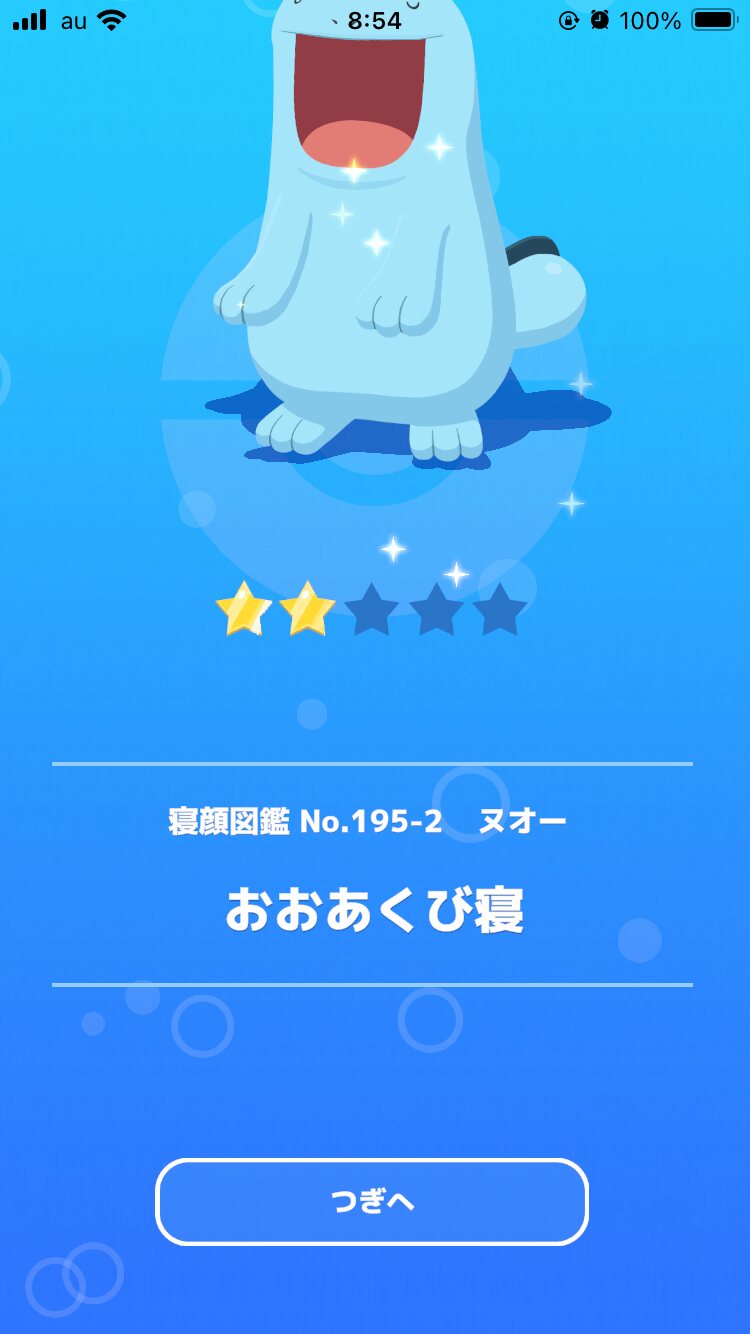
Task: Tap the つぎへ button to continue
Action: [x=372, y=1202]
